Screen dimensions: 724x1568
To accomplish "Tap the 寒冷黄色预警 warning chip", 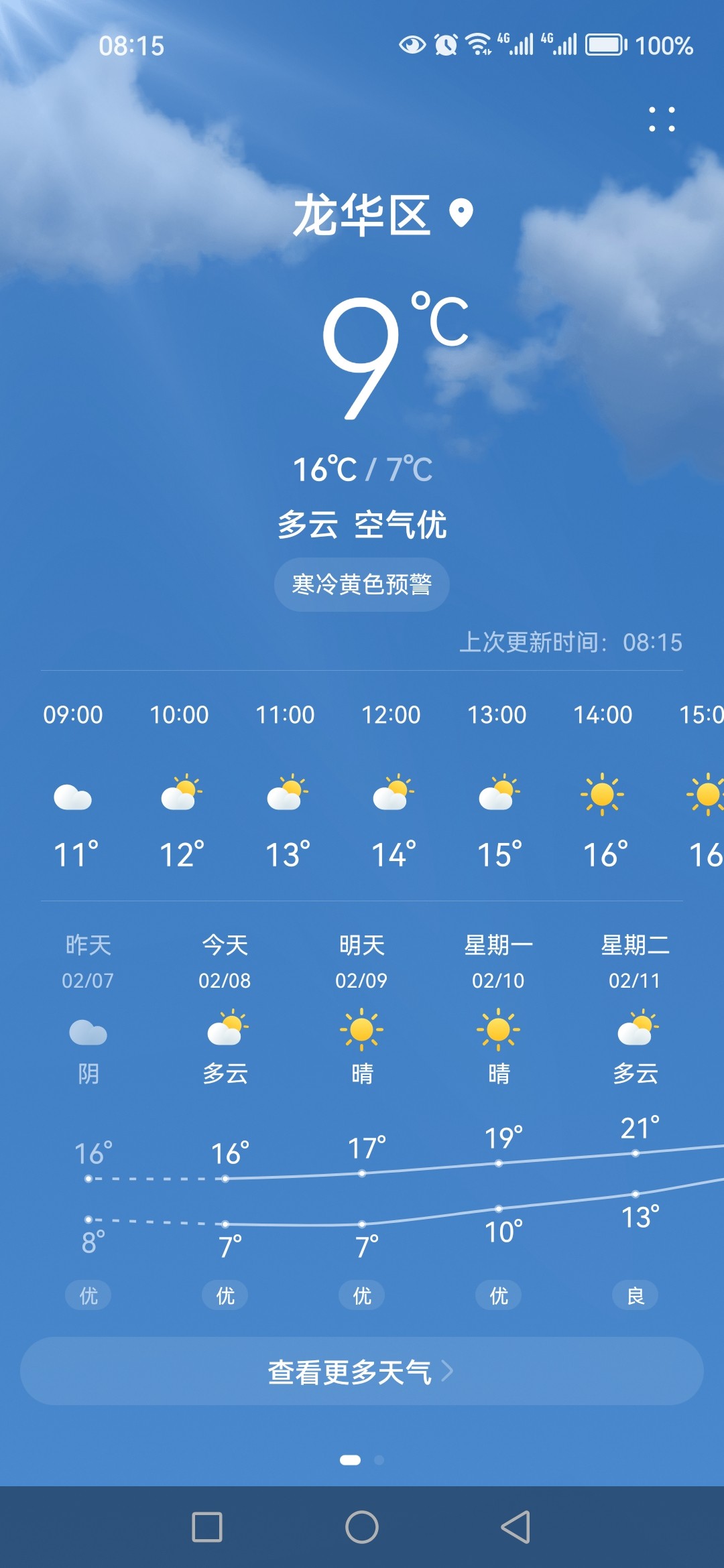I will (x=362, y=584).
